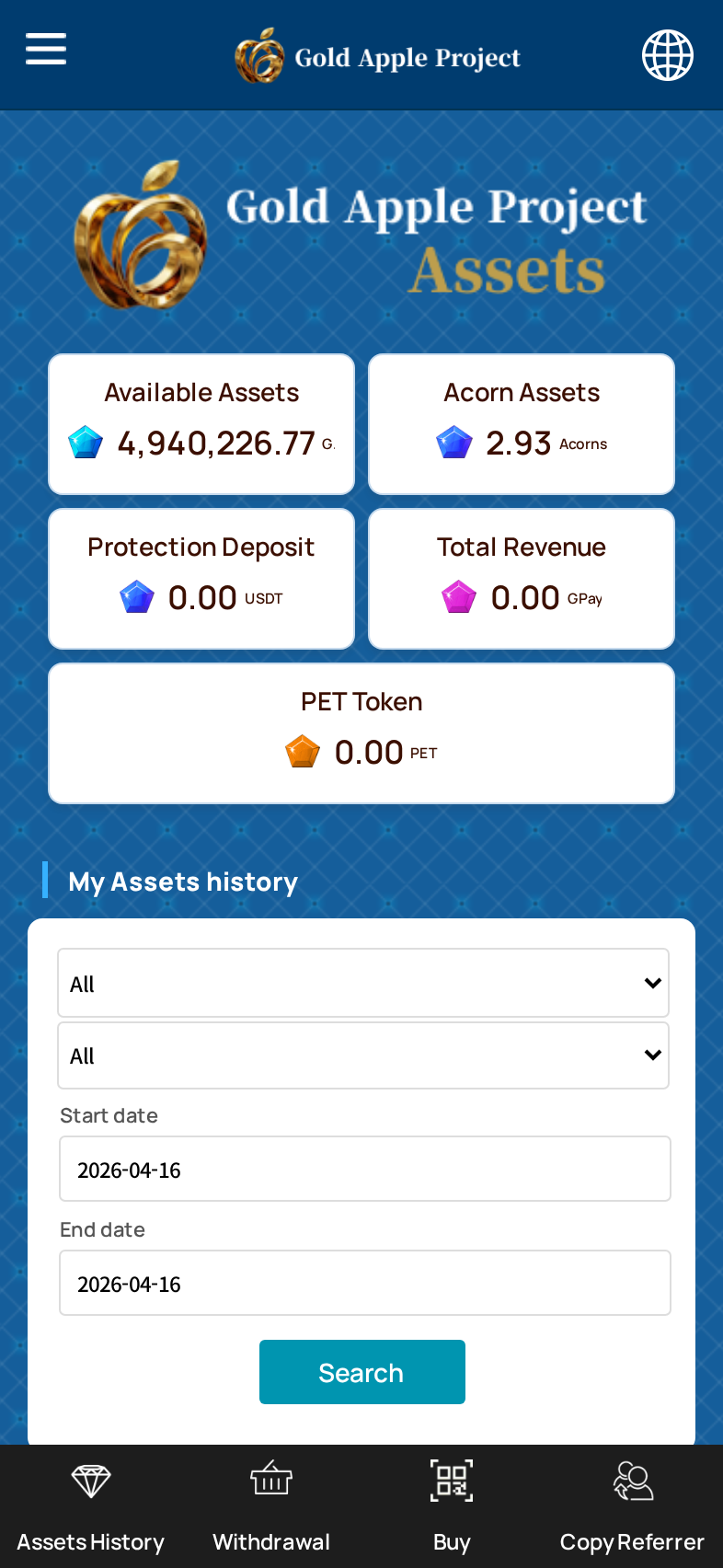Expand the first All dropdown
This screenshot has width=723, height=1568.
pyautogui.click(x=362, y=983)
